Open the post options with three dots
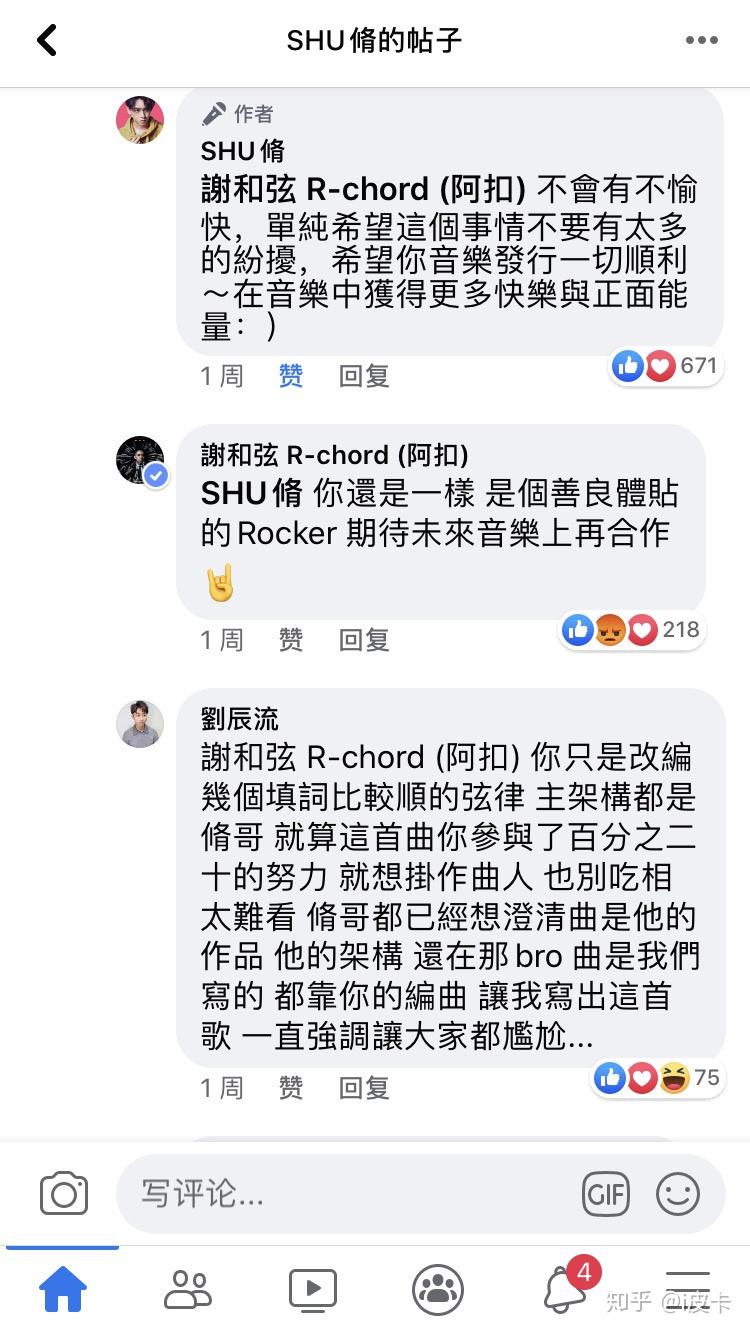 [x=702, y=40]
